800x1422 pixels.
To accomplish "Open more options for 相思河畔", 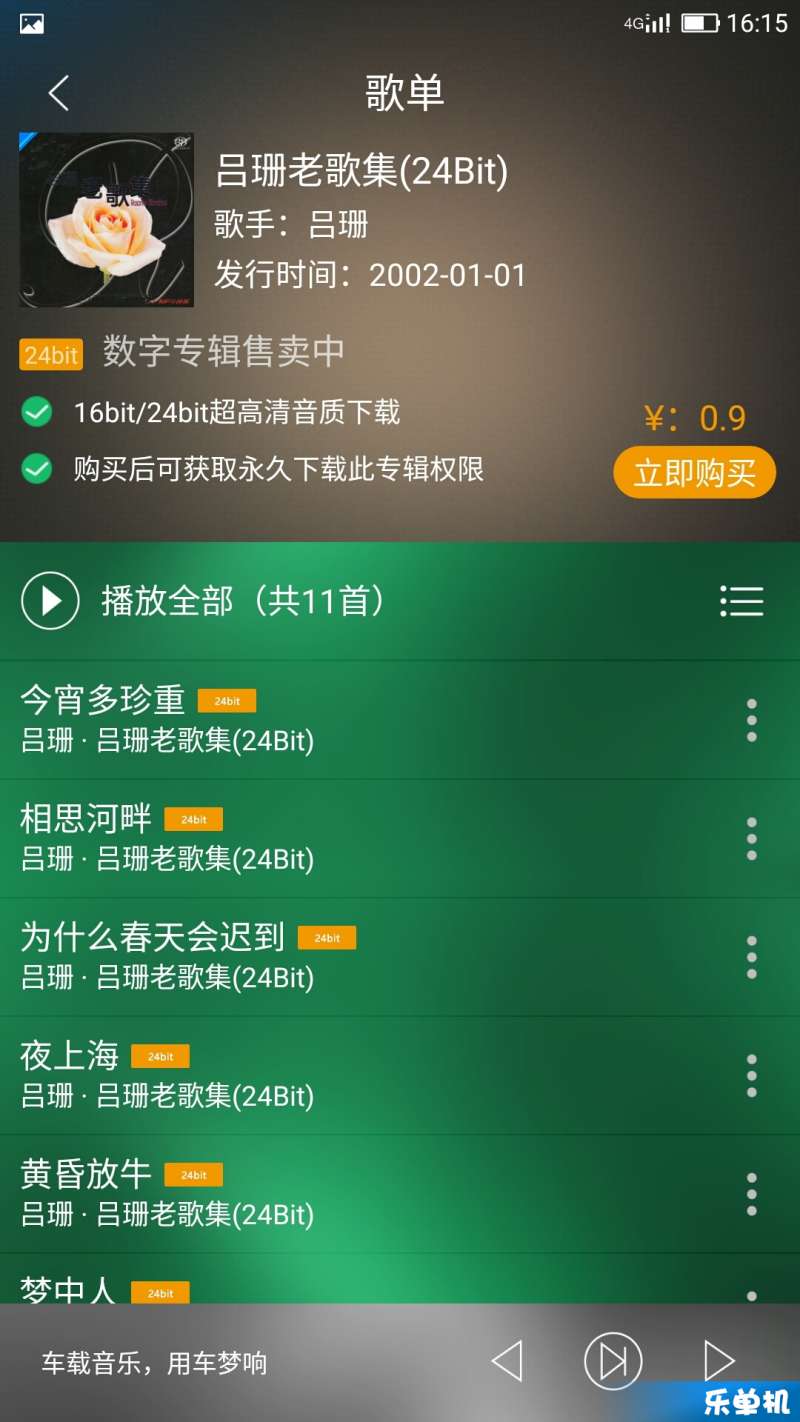I will (751, 838).
